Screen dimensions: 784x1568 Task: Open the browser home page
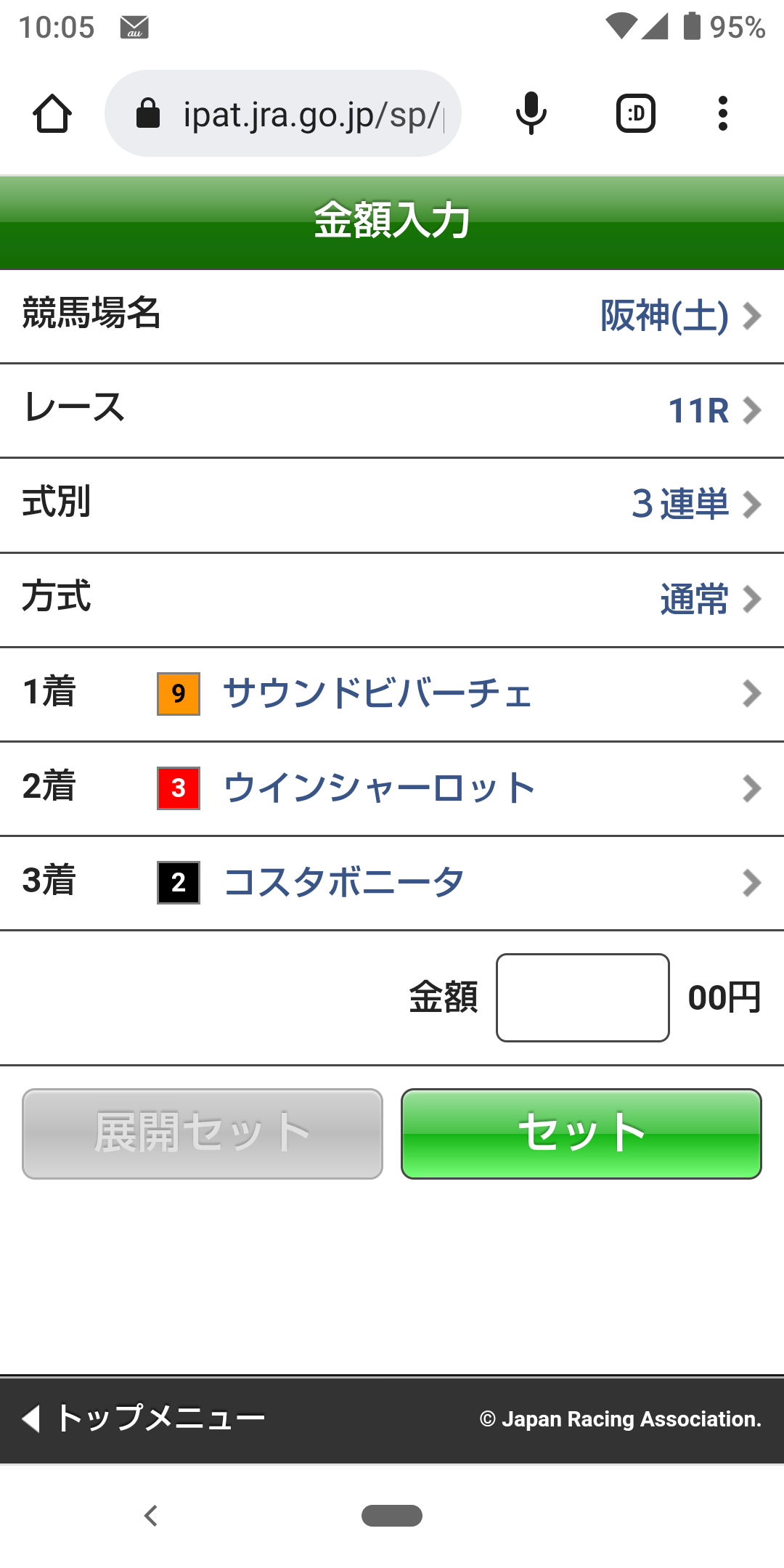(52, 114)
